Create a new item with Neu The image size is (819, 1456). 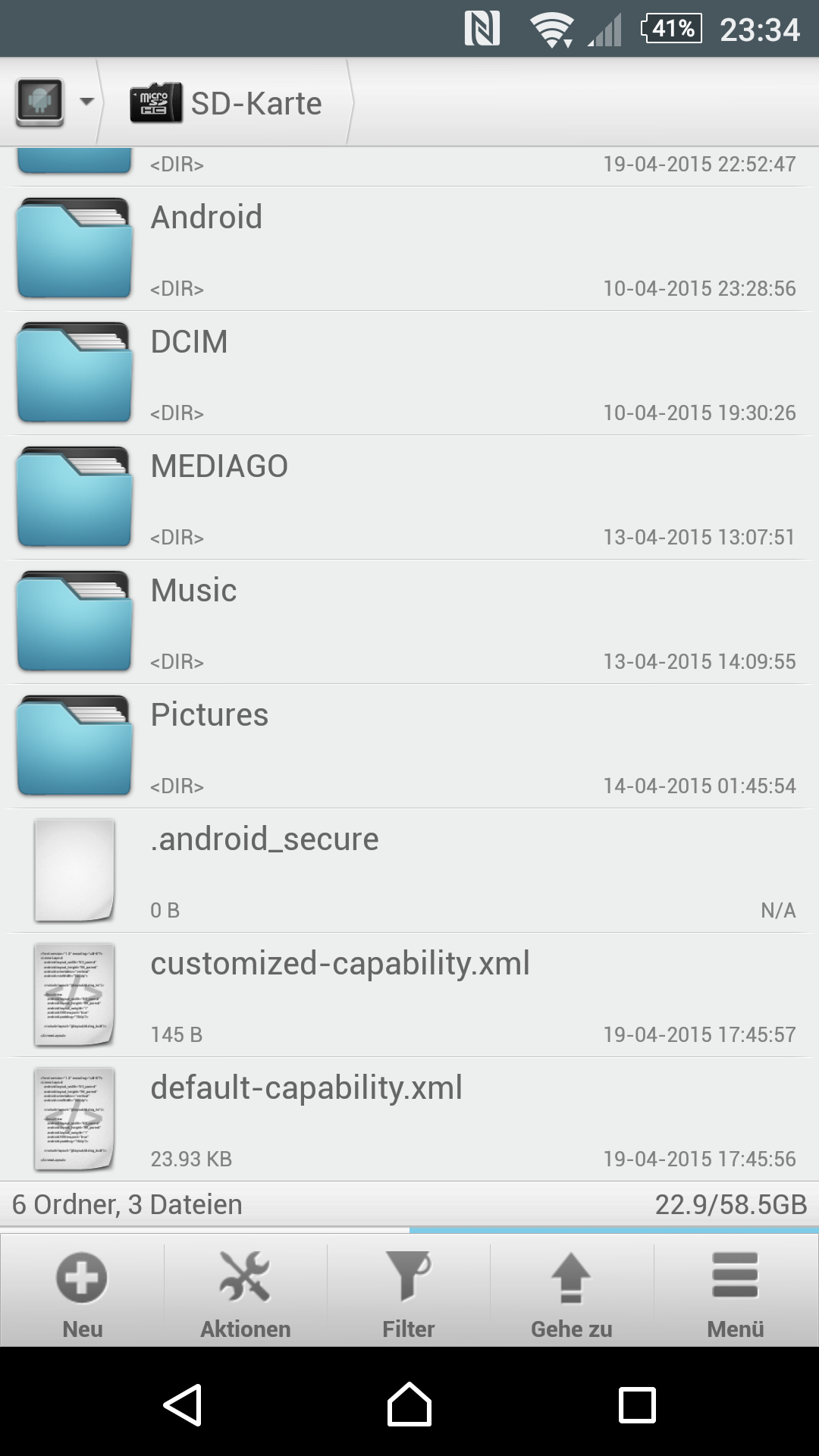tap(82, 1291)
